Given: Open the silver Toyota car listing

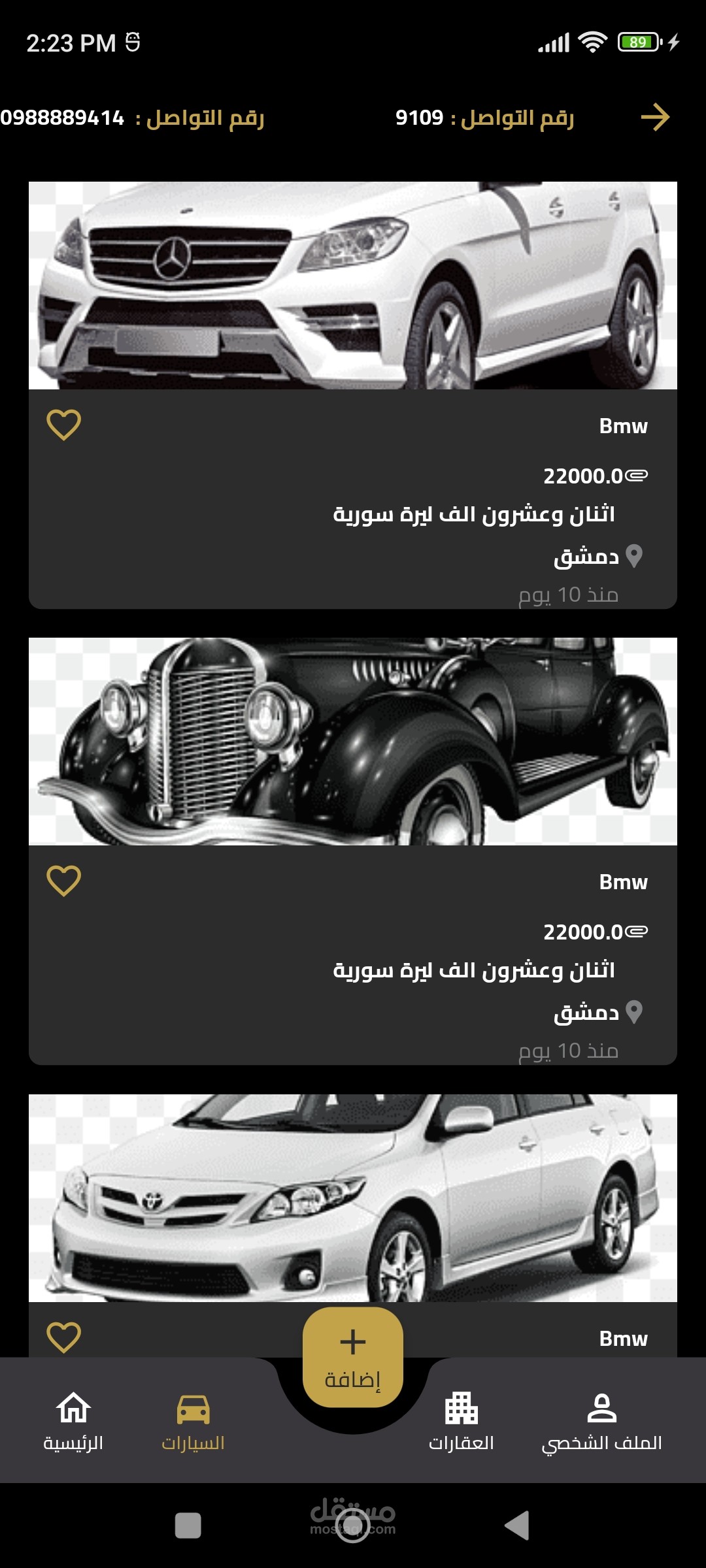Looking at the screenshot, I should (353, 1225).
